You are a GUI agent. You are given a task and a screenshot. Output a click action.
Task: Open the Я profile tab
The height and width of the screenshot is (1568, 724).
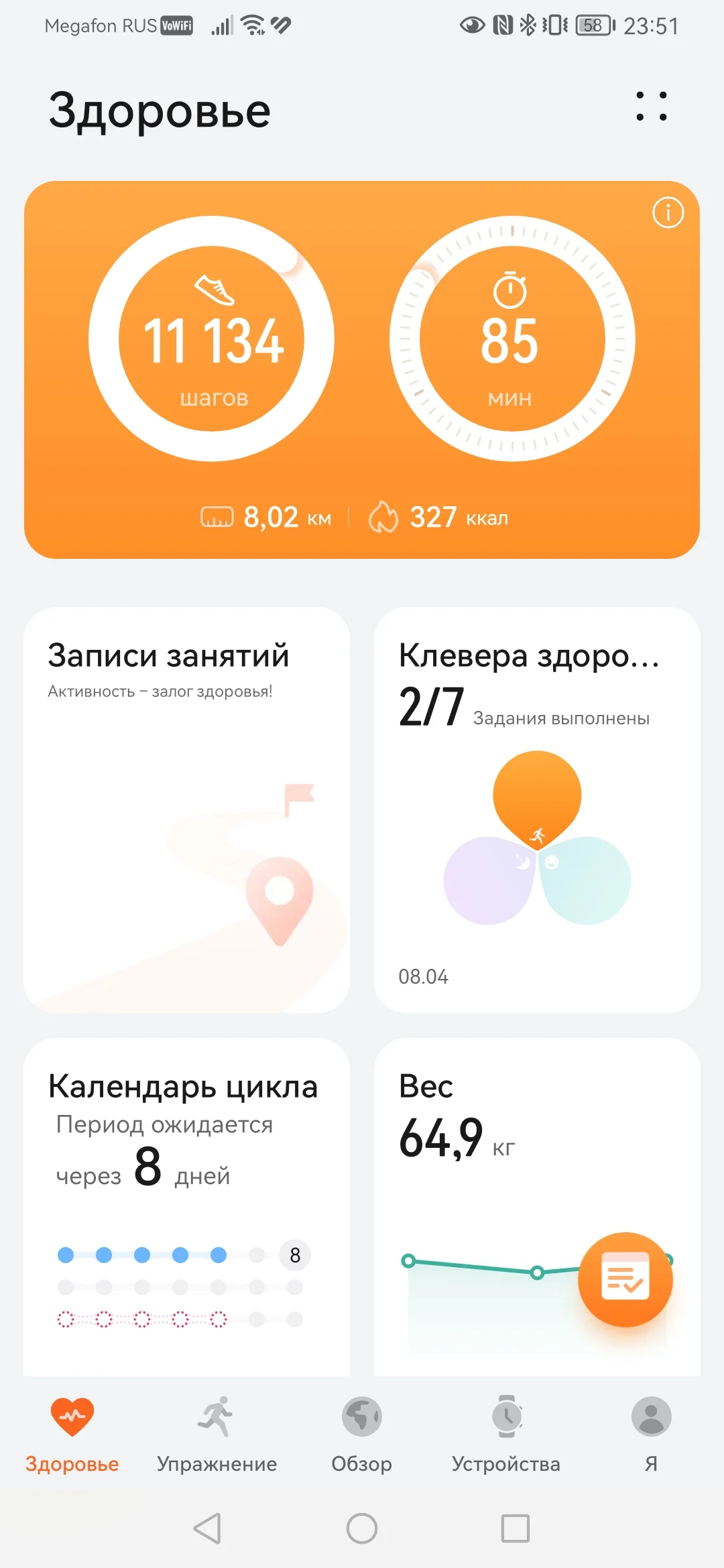pyautogui.click(x=651, y=1434)
